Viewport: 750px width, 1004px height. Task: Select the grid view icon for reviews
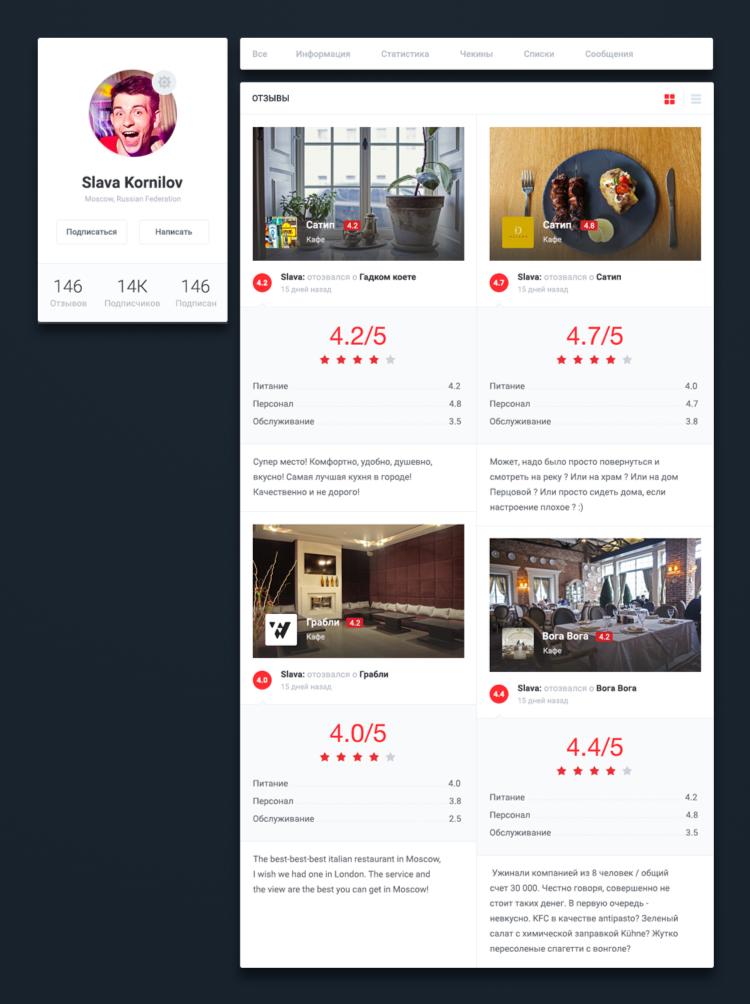pos(669,99)
